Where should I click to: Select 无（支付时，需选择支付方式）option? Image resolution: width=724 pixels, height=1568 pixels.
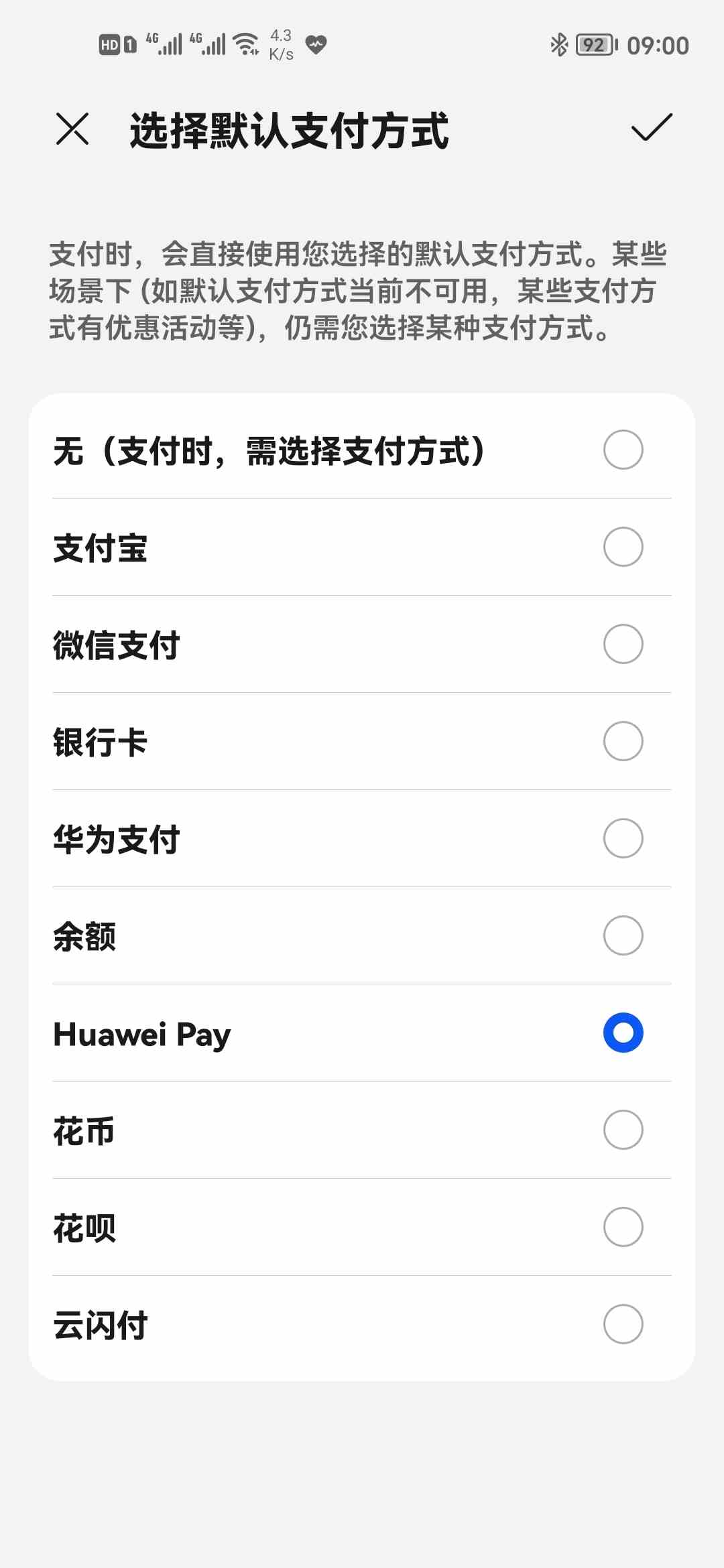pos(362,450)
